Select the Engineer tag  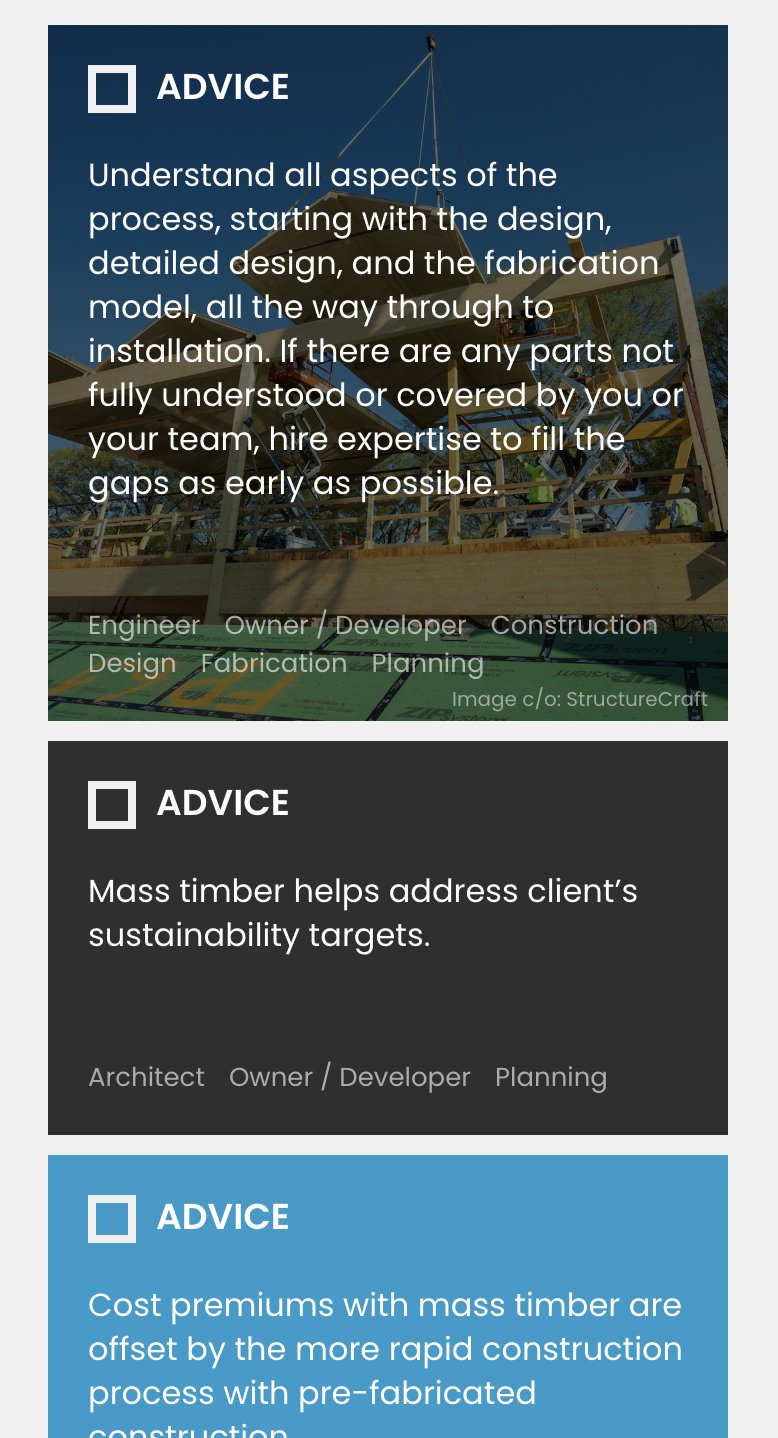(144, 625)
